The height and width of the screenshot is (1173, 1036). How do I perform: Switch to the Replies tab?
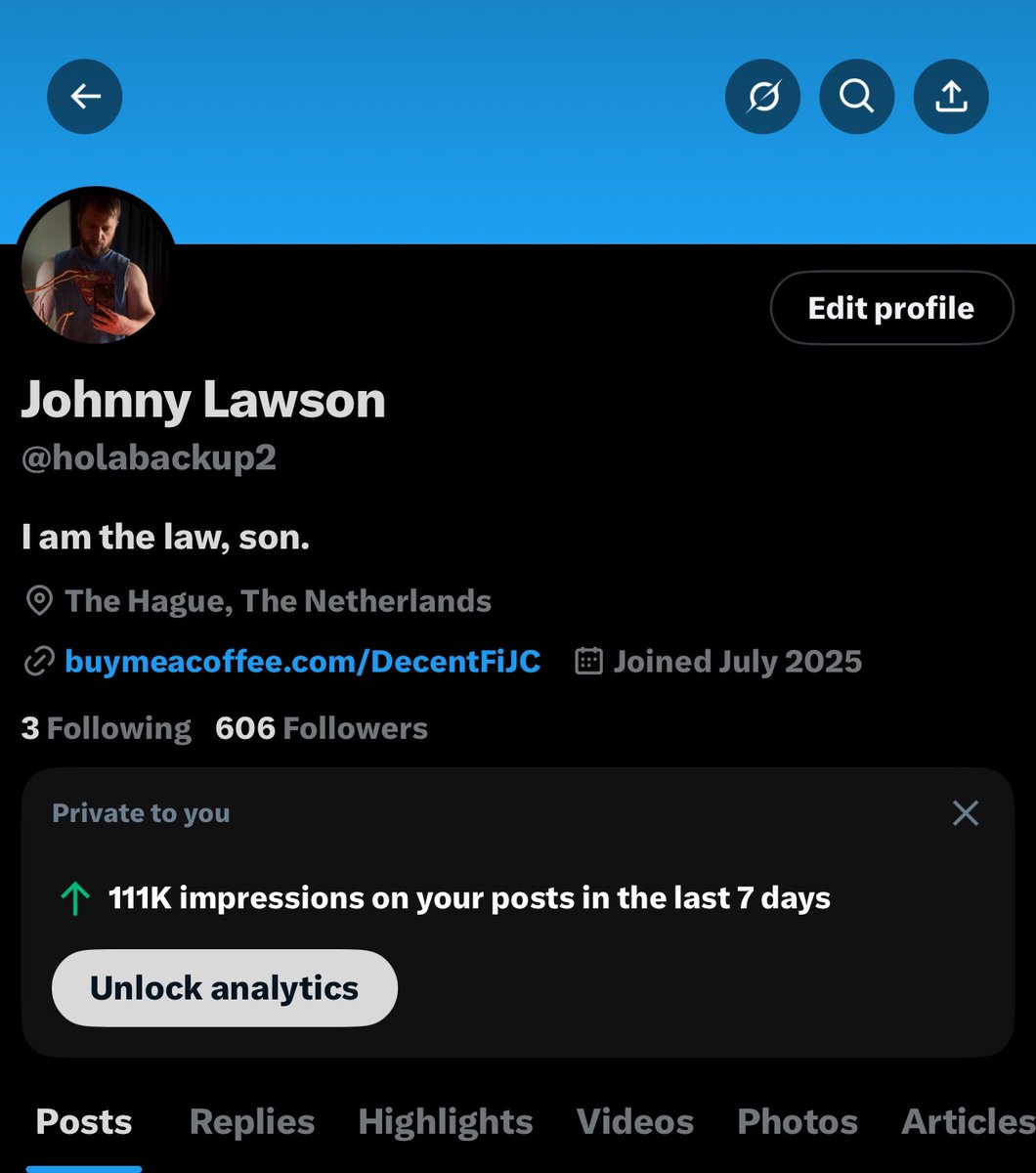coord(252,1122)
